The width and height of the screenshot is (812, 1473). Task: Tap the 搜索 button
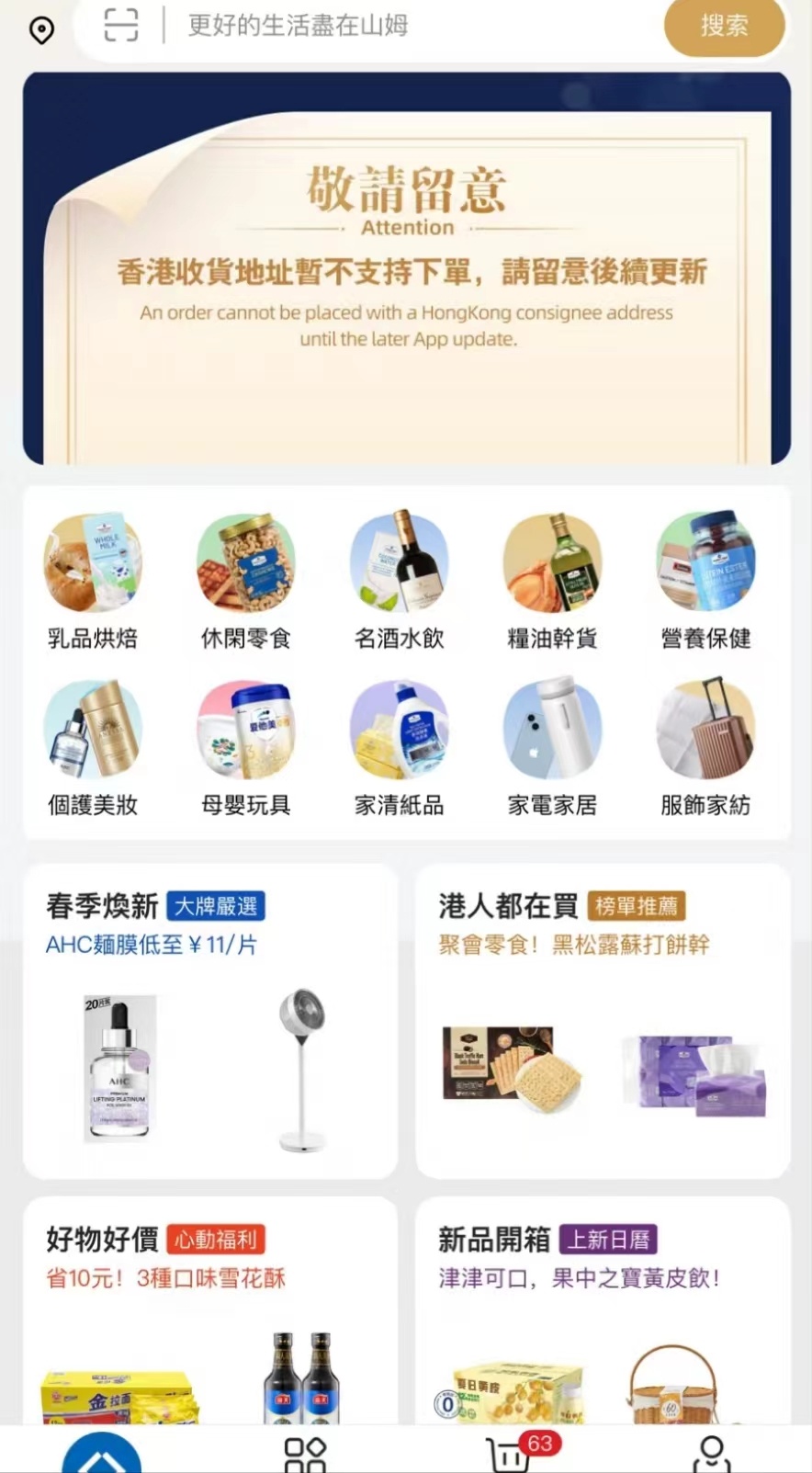(x=724, y=26)
